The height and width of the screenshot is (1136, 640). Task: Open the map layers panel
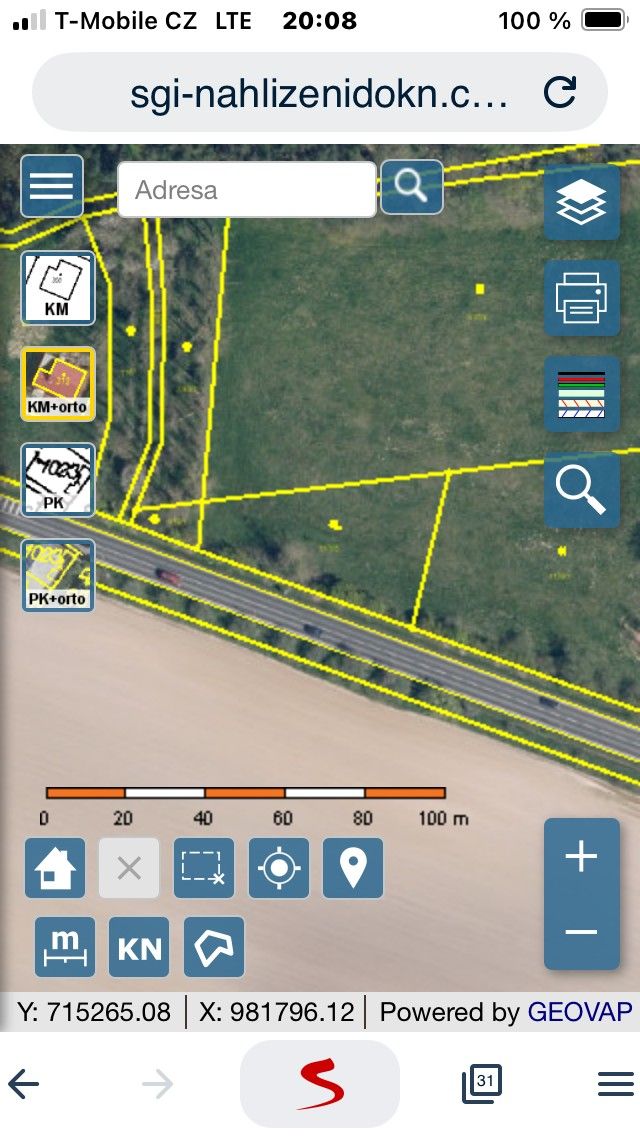coord(581,203)
